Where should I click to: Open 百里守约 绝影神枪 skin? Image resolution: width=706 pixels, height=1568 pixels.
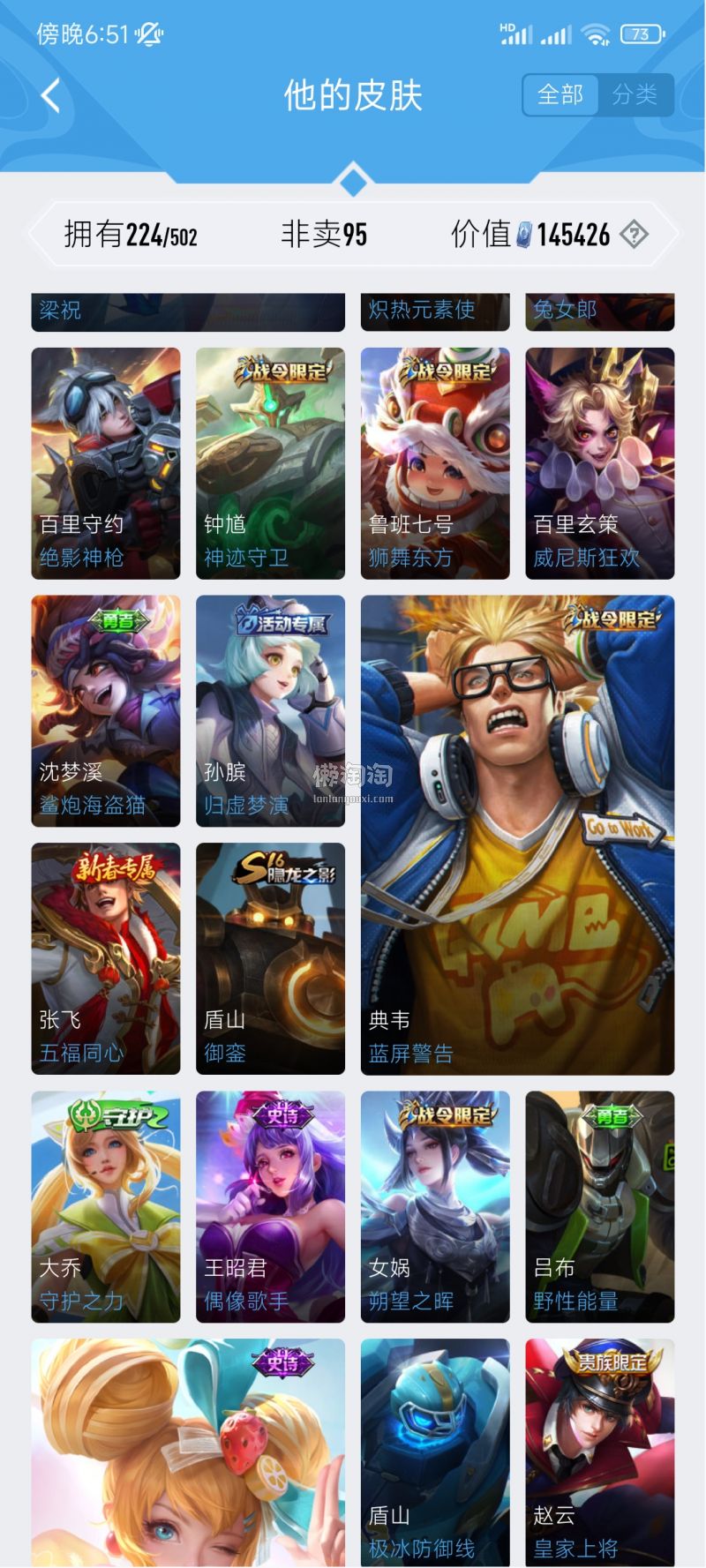coord(106,463)
